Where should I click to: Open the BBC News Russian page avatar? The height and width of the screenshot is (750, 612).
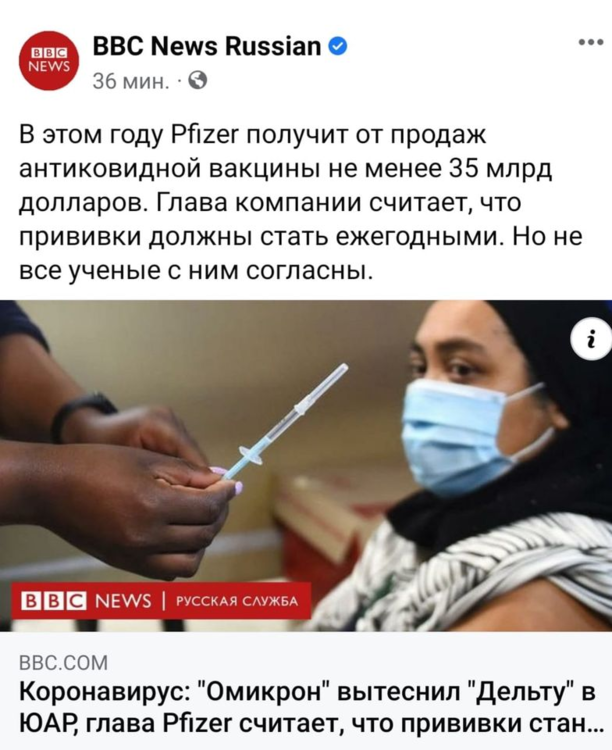click(49, 61)
